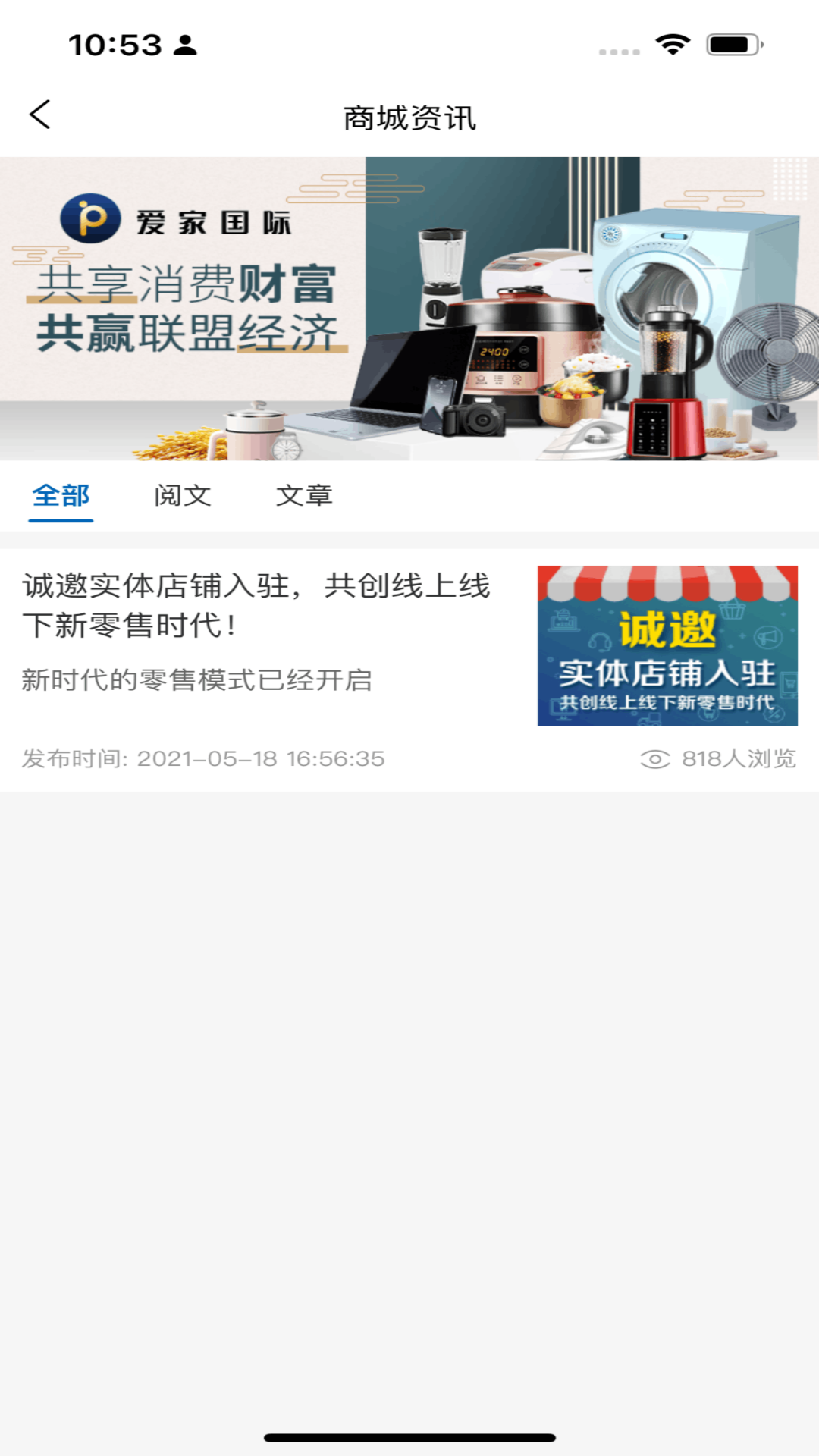Viewport: 819px width, 1456px height.
Task: Tap the home indicator bar at bottom
Action: pos(409,1435)
